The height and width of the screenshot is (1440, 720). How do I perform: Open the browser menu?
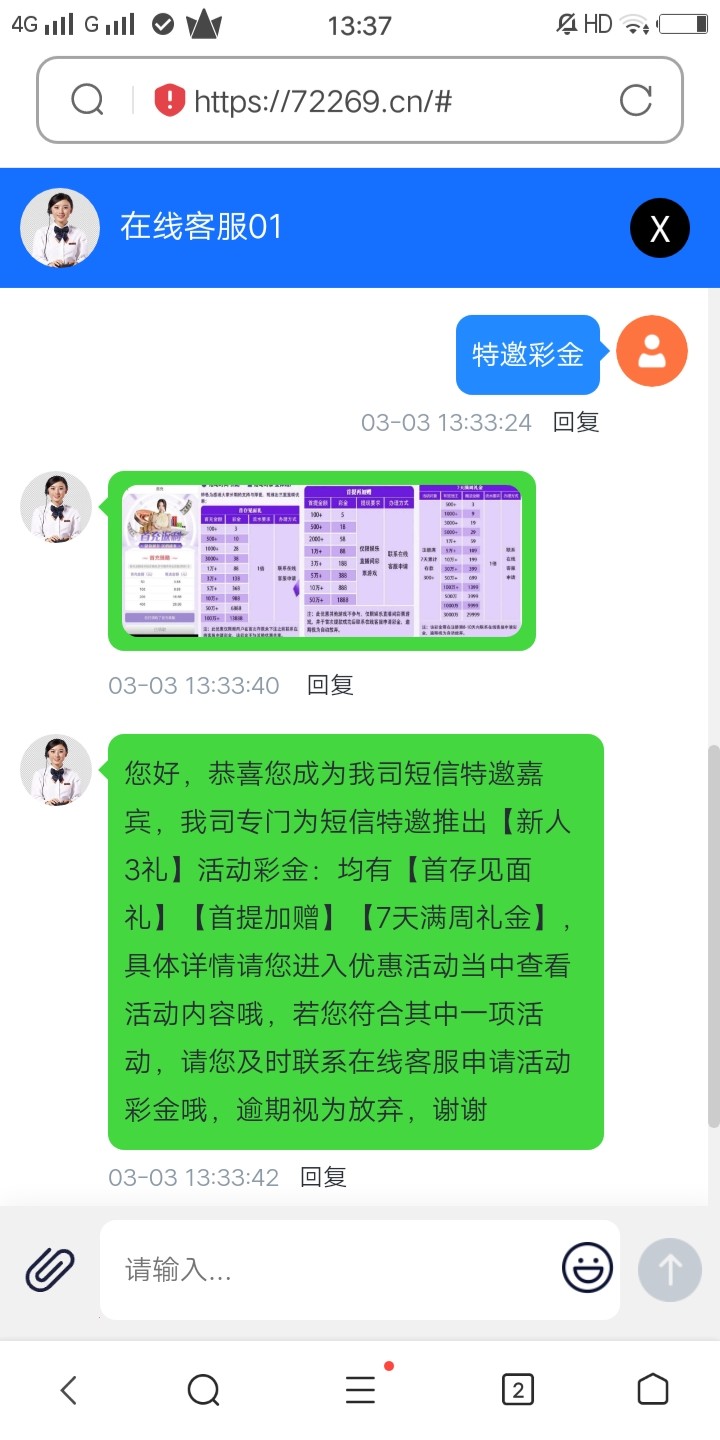tap(360, 1390)
